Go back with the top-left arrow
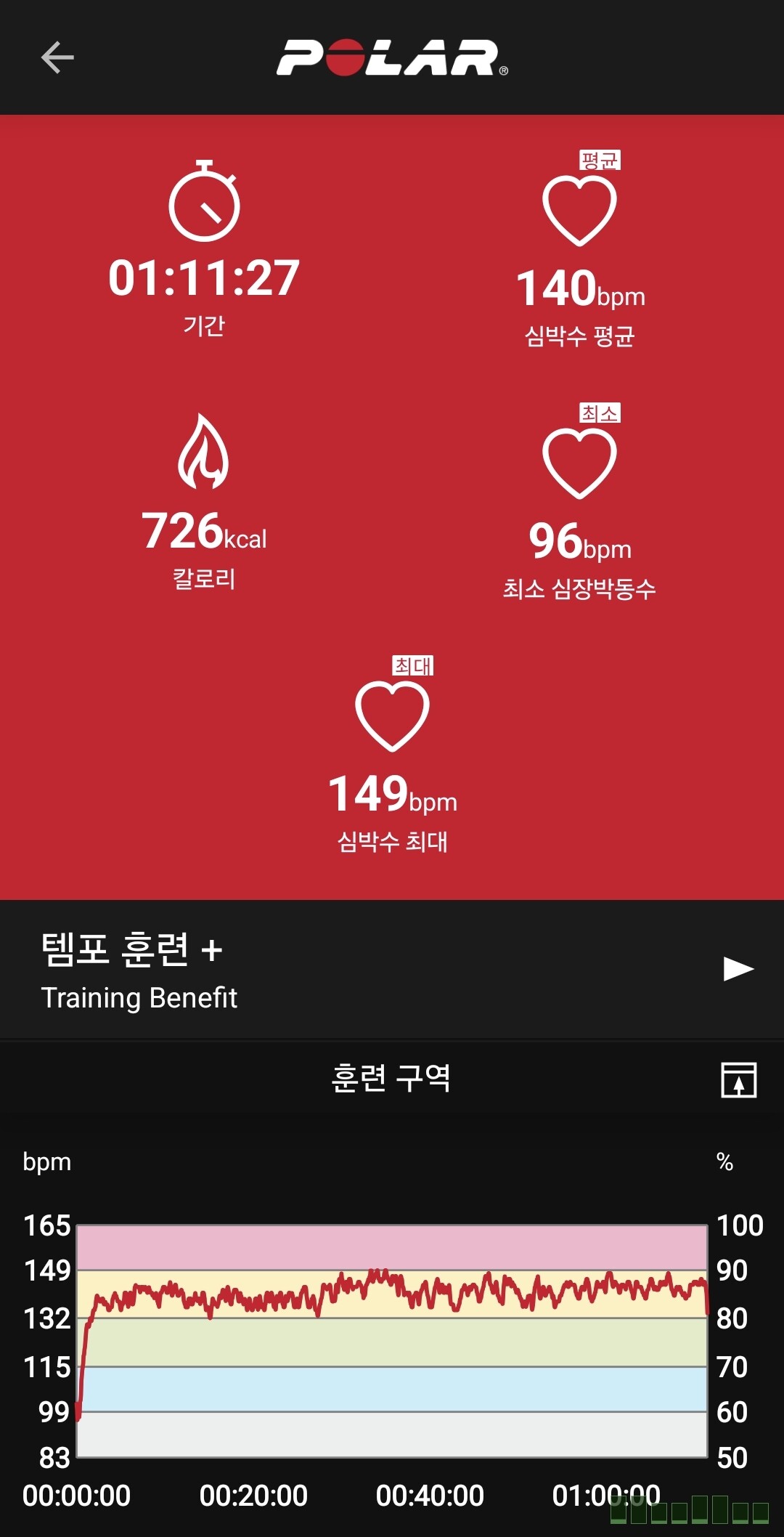This screenshot has width=784, height=1537. (x=57, y=57)
